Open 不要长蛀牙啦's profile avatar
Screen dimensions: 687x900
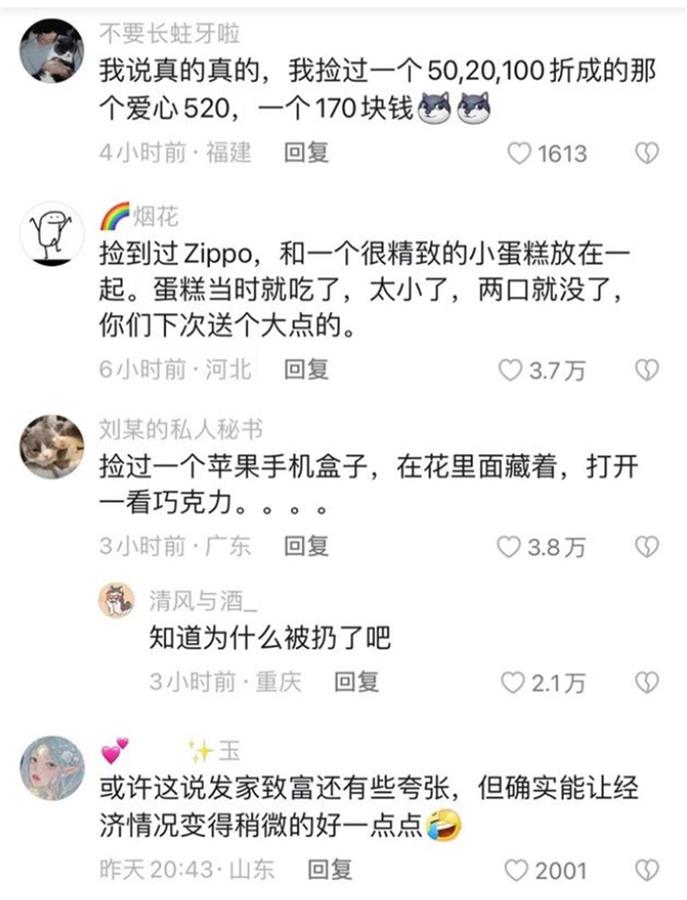pos(51,51)
